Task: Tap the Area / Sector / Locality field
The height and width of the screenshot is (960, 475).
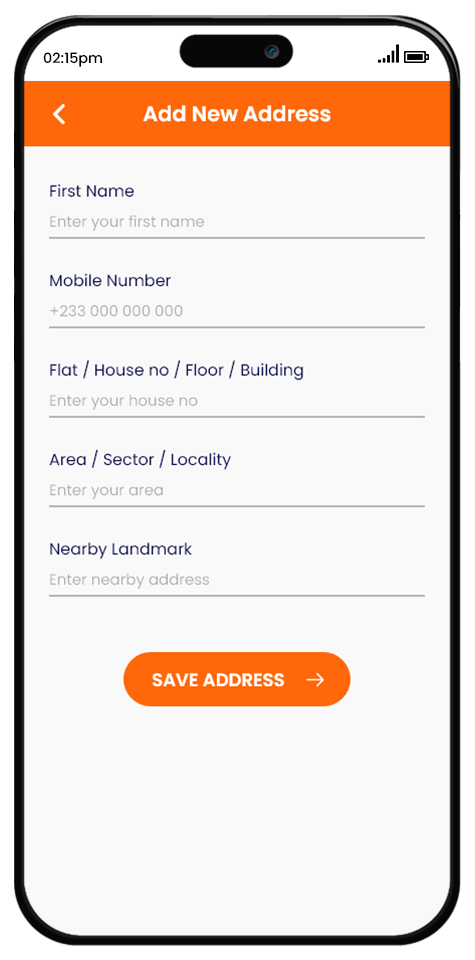Action: coord(236,490)
